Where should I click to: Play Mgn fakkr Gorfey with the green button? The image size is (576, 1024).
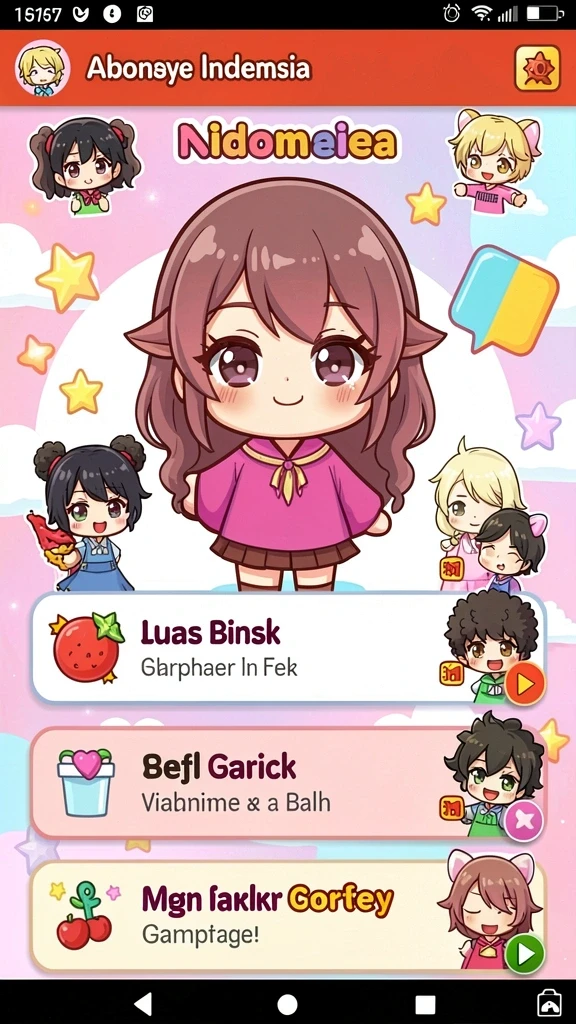[x=524, y=954]
